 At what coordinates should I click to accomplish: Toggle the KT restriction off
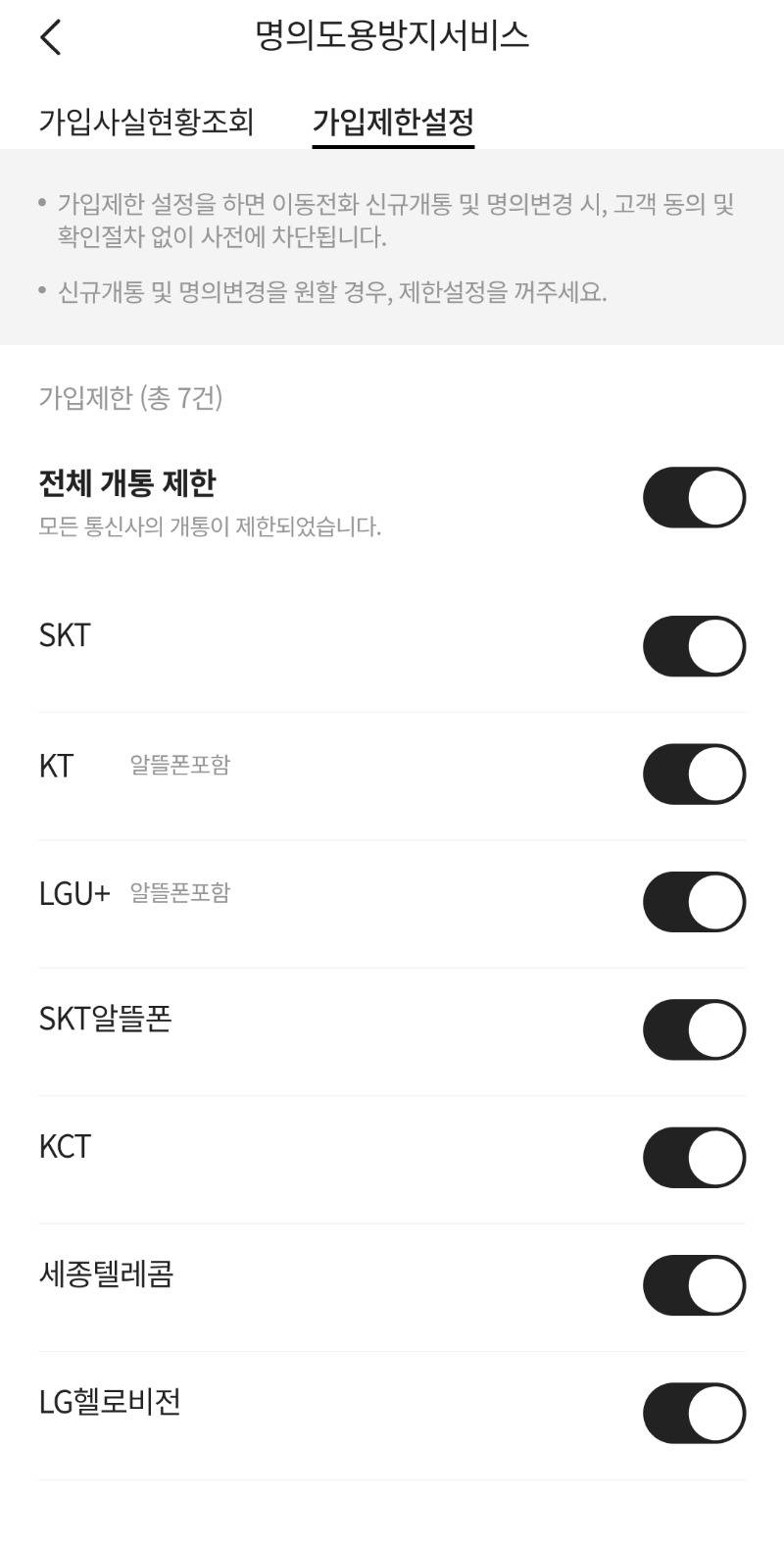click(694, 774)
